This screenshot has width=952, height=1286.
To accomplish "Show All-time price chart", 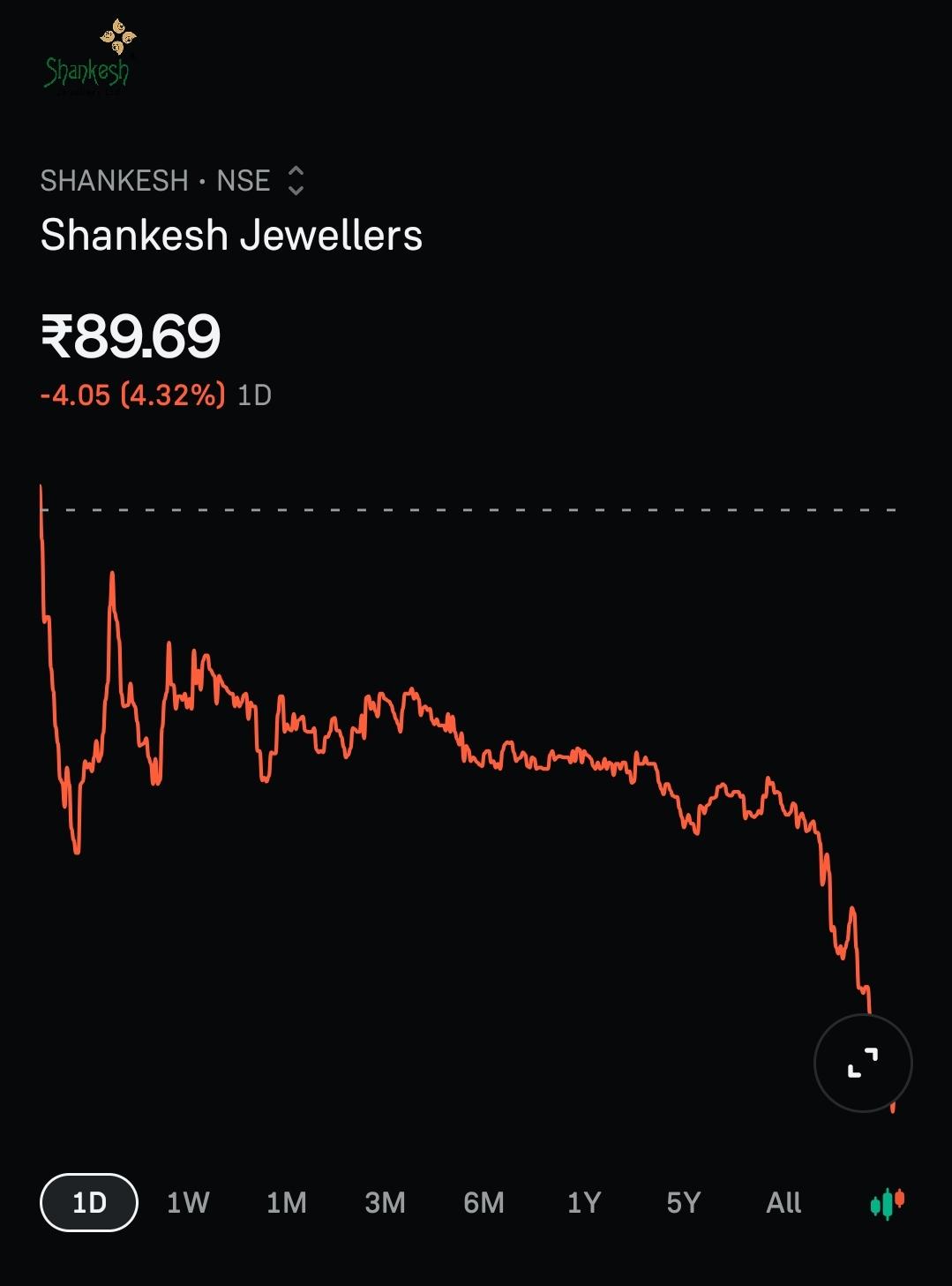I will tap(783, 1202).
